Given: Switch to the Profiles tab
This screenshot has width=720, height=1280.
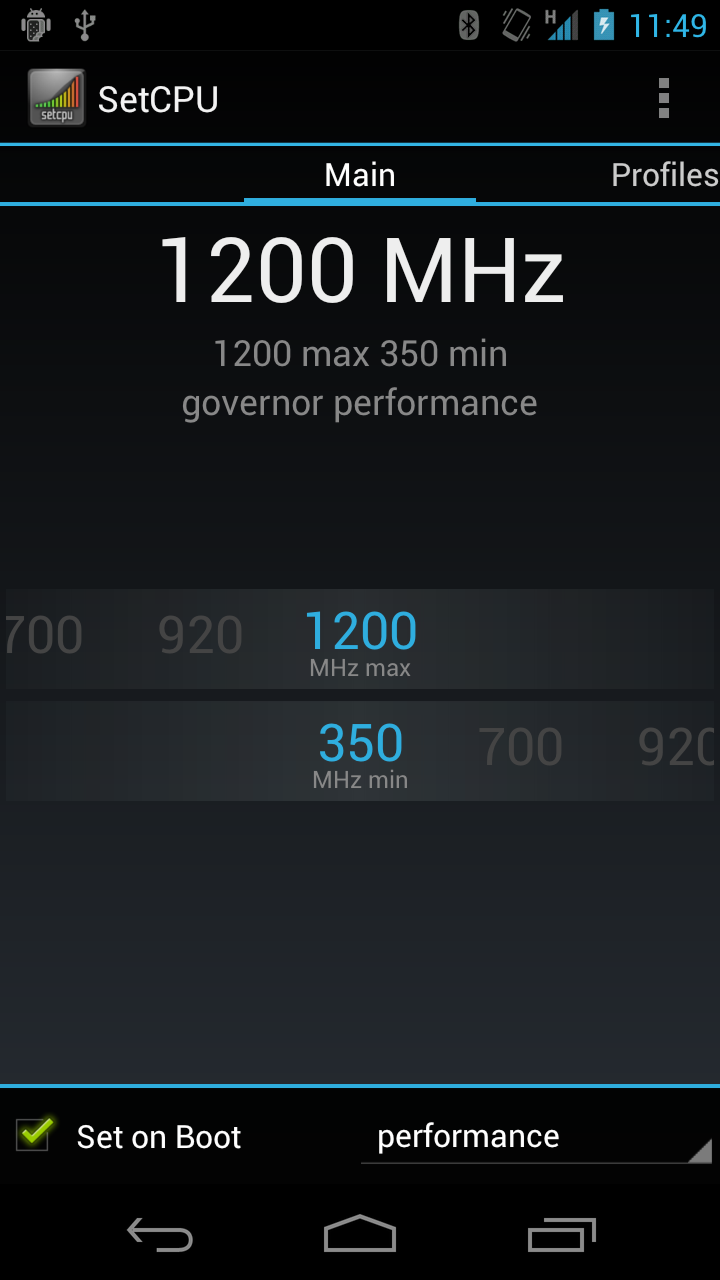Looking at the screenshot, I should pos(664,175).
